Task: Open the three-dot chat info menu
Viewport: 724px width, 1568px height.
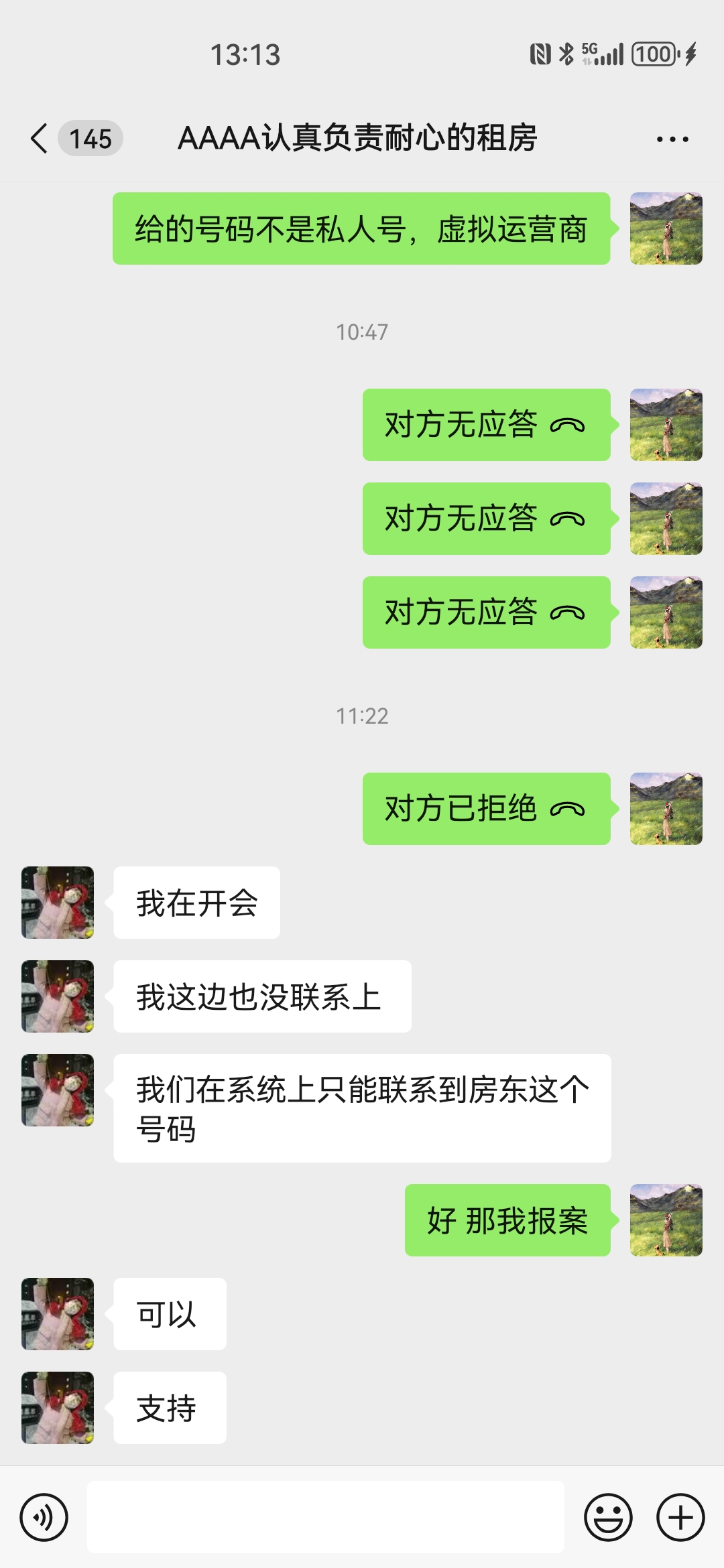Action: pyautogui.click(x=672, y=139)
